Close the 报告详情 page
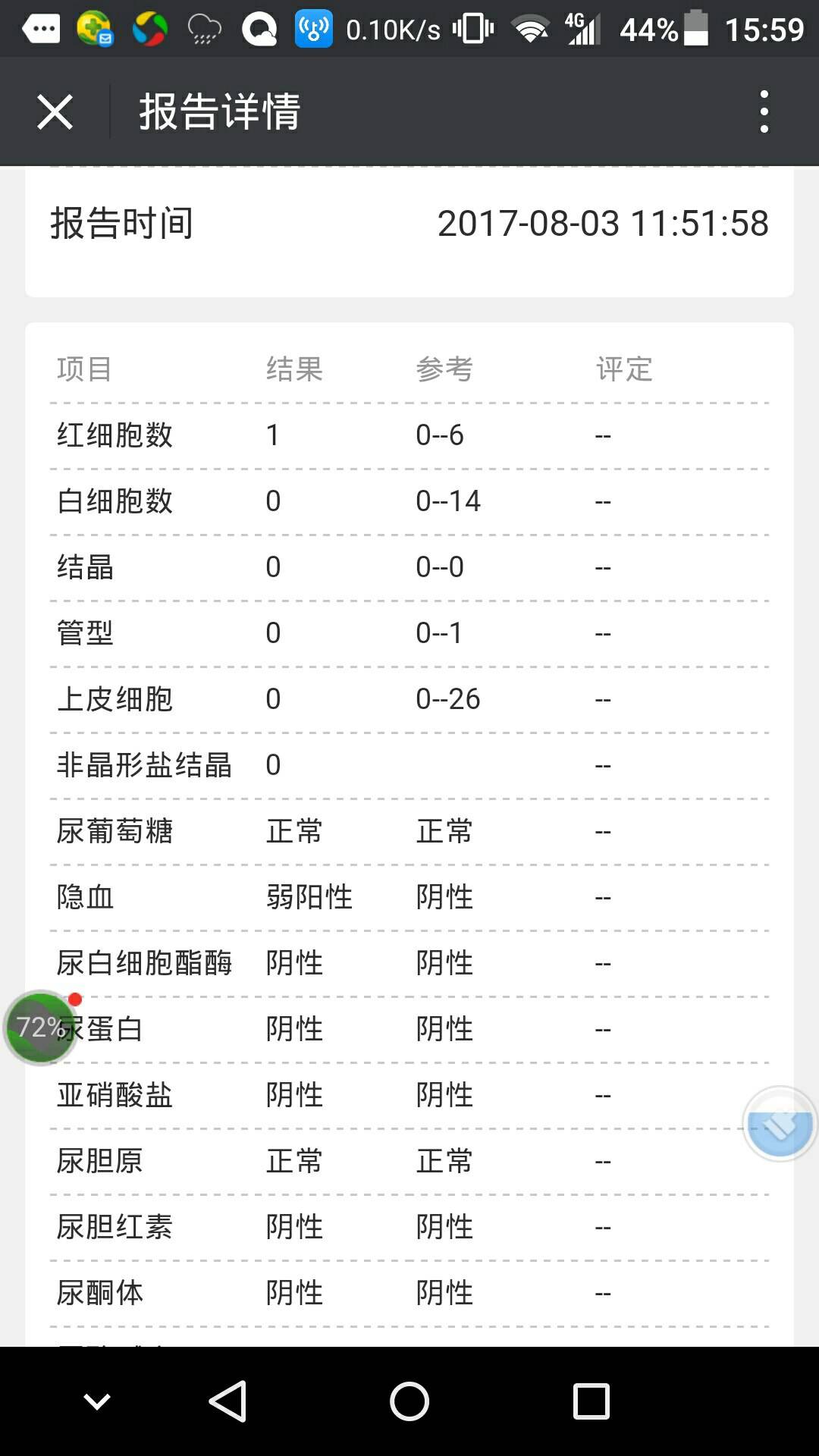The height and width of the screenshot is (1456, 819). click(55, 112)
